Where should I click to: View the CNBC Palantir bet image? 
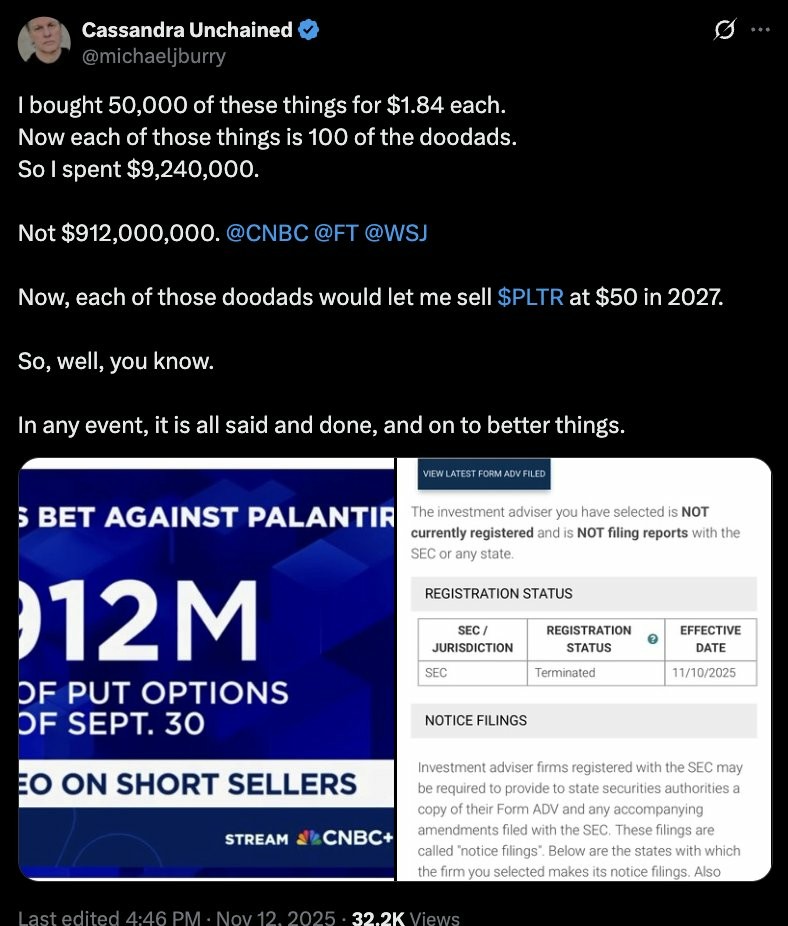coord(206,668)
